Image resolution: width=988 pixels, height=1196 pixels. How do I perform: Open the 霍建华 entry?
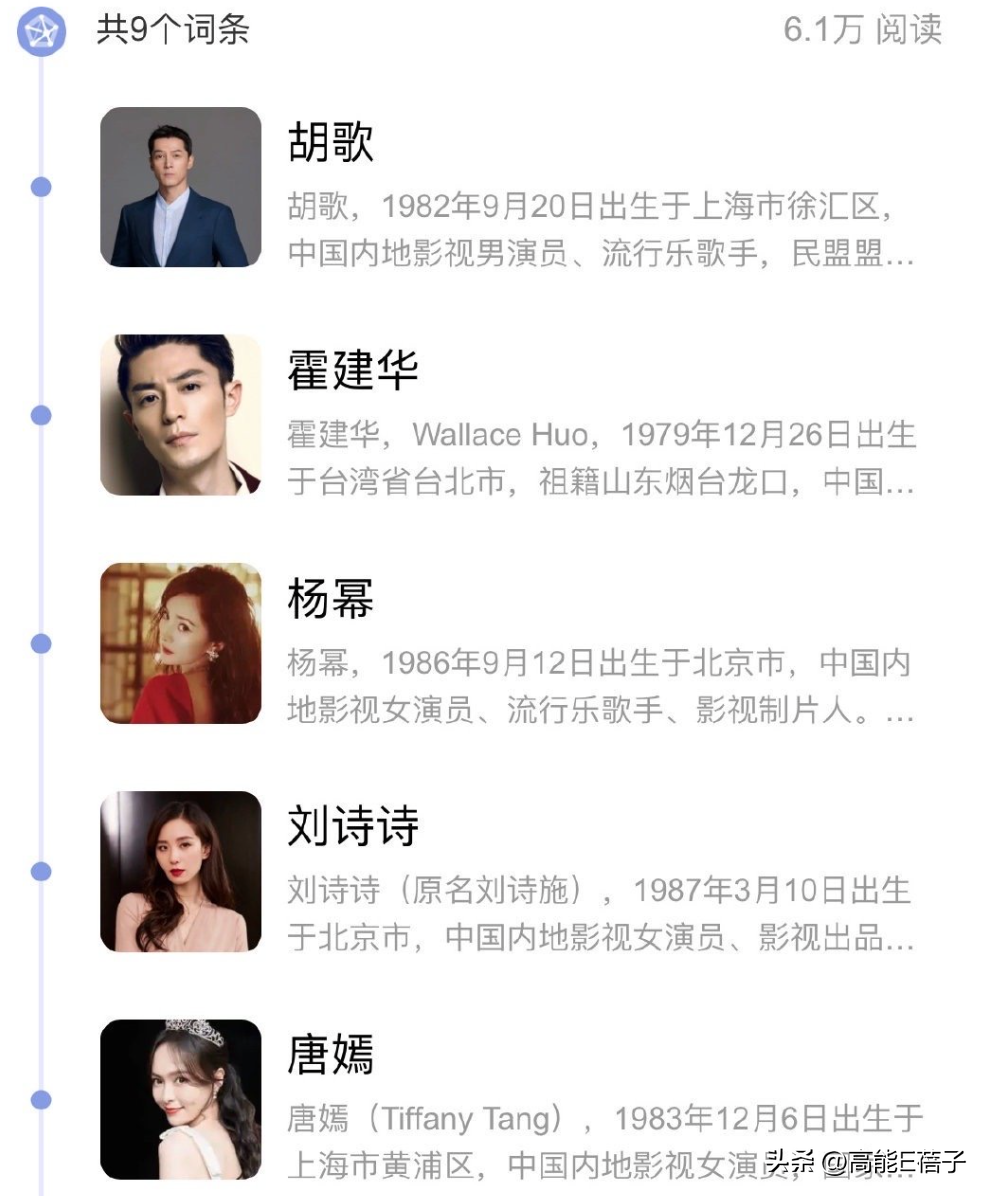tap(352, 371)
